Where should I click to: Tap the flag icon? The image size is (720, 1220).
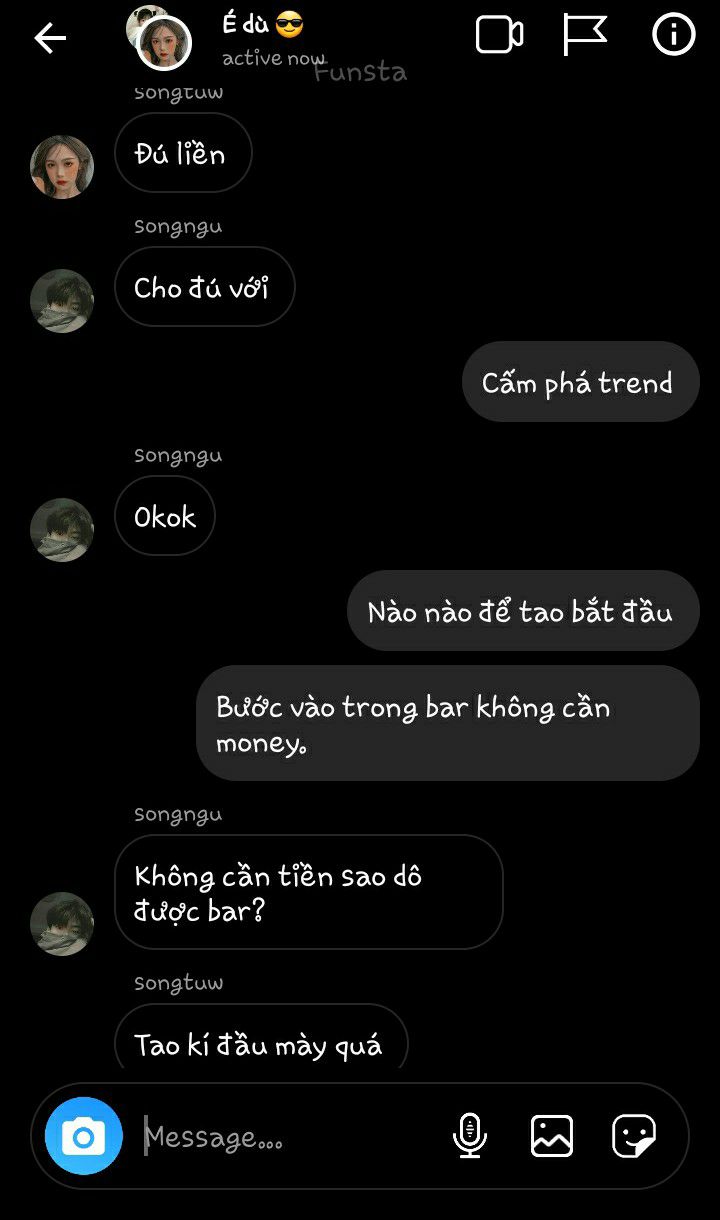[585, 36]
